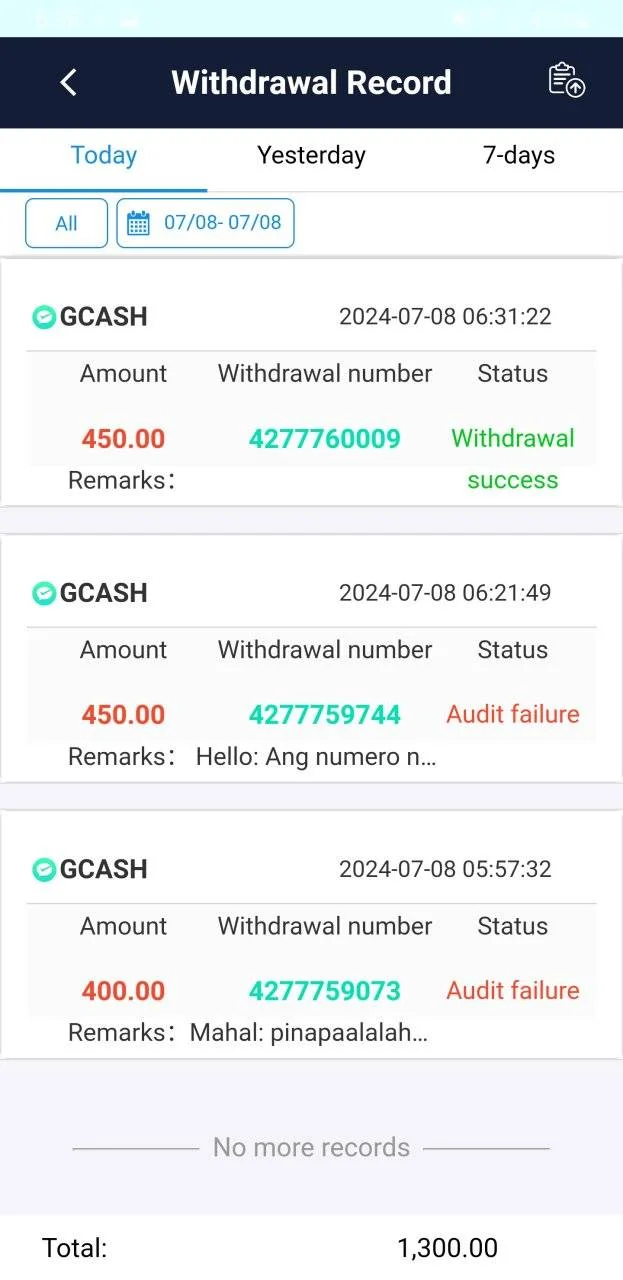Switch to the 7-days tab
623x1280 pixels.
click(x=519, y=156)
